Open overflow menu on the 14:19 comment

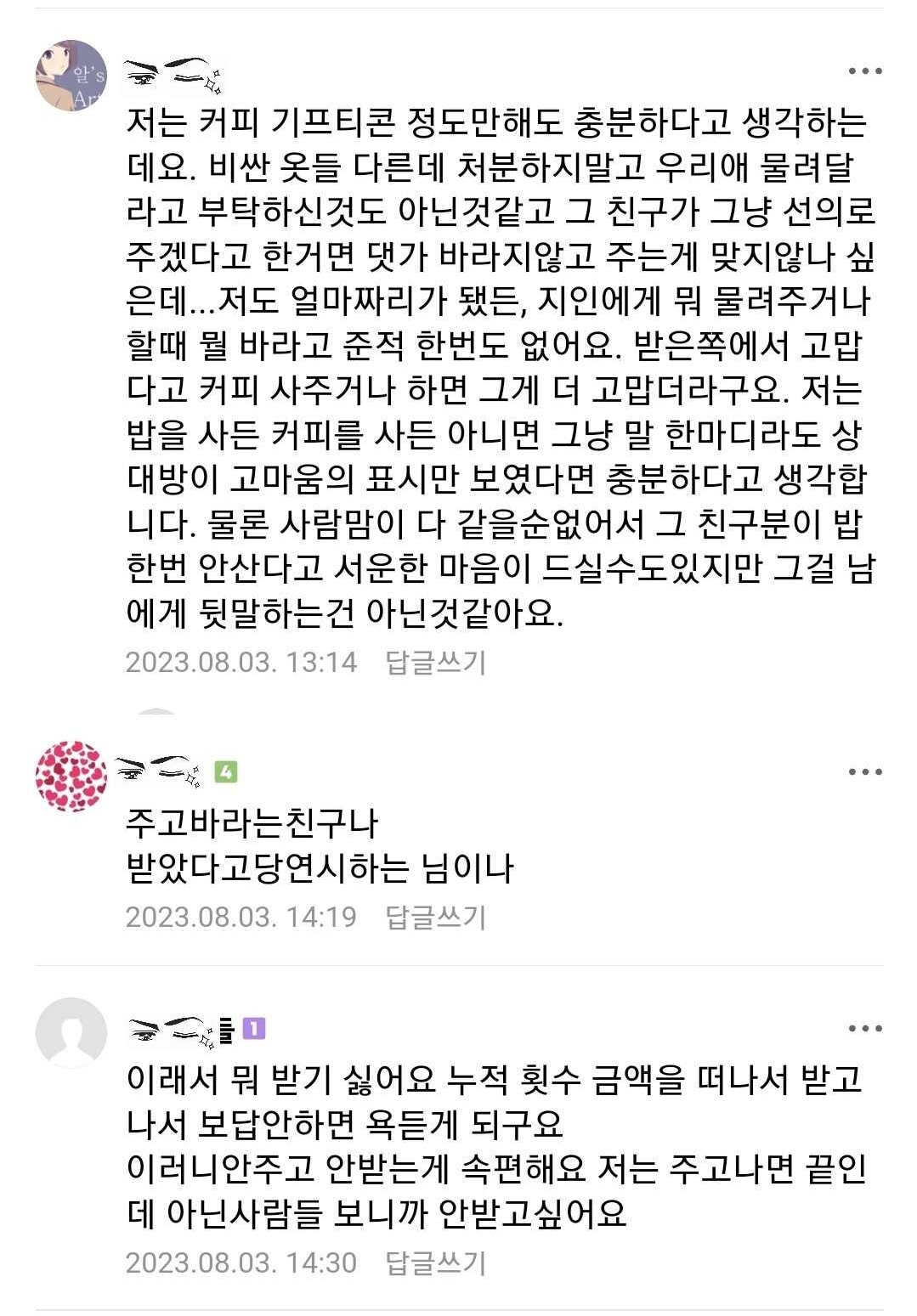click(x=865, y=772)
